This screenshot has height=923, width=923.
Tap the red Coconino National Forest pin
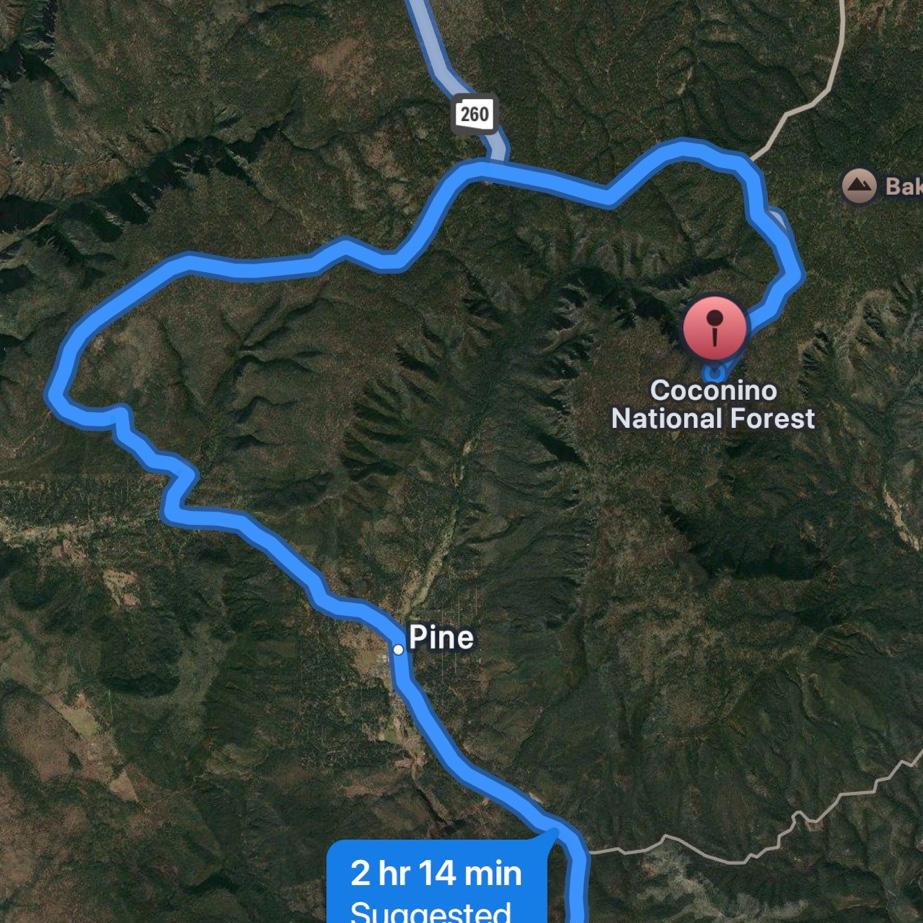714,326
